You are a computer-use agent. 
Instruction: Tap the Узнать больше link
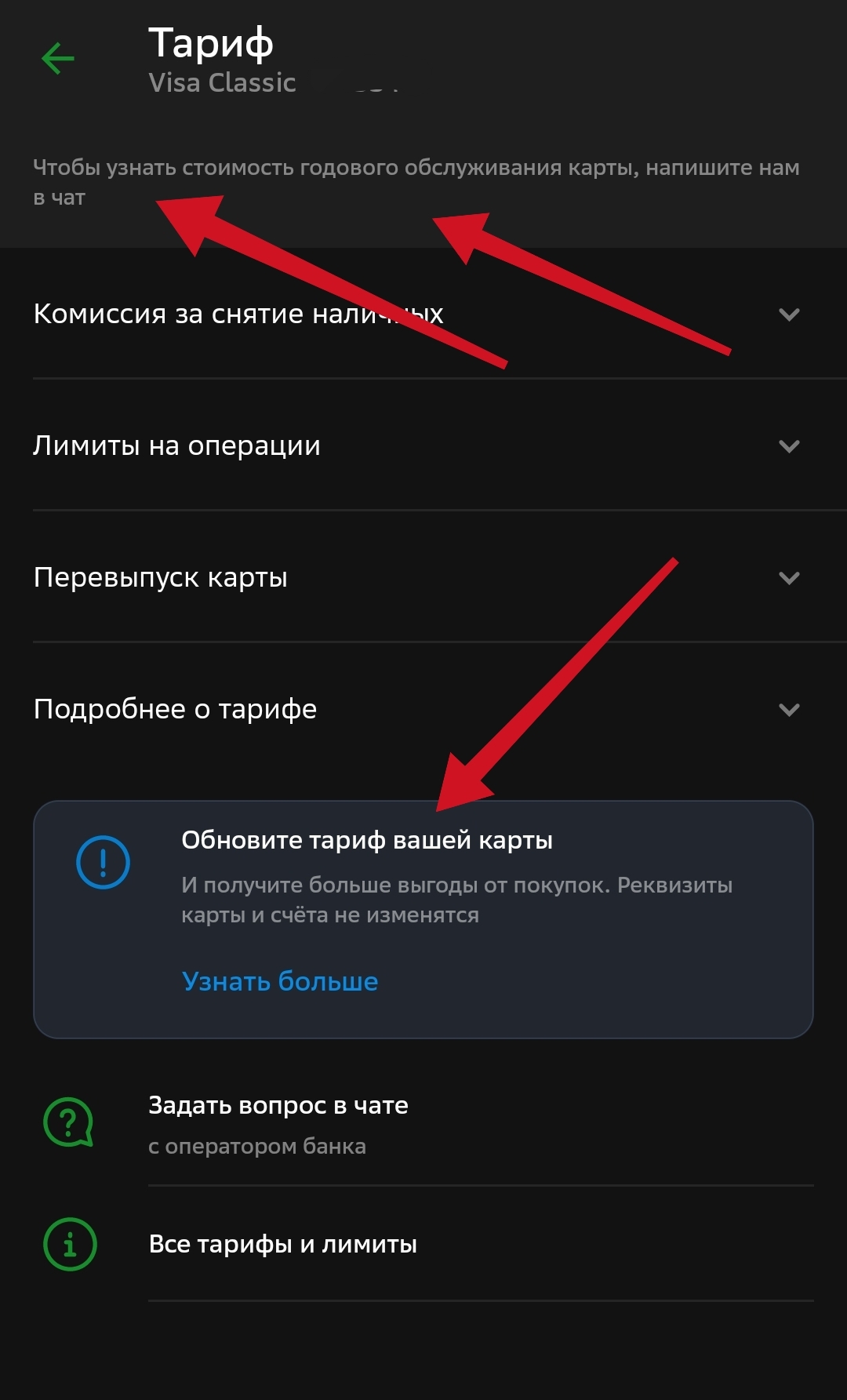tap(280, 981)
